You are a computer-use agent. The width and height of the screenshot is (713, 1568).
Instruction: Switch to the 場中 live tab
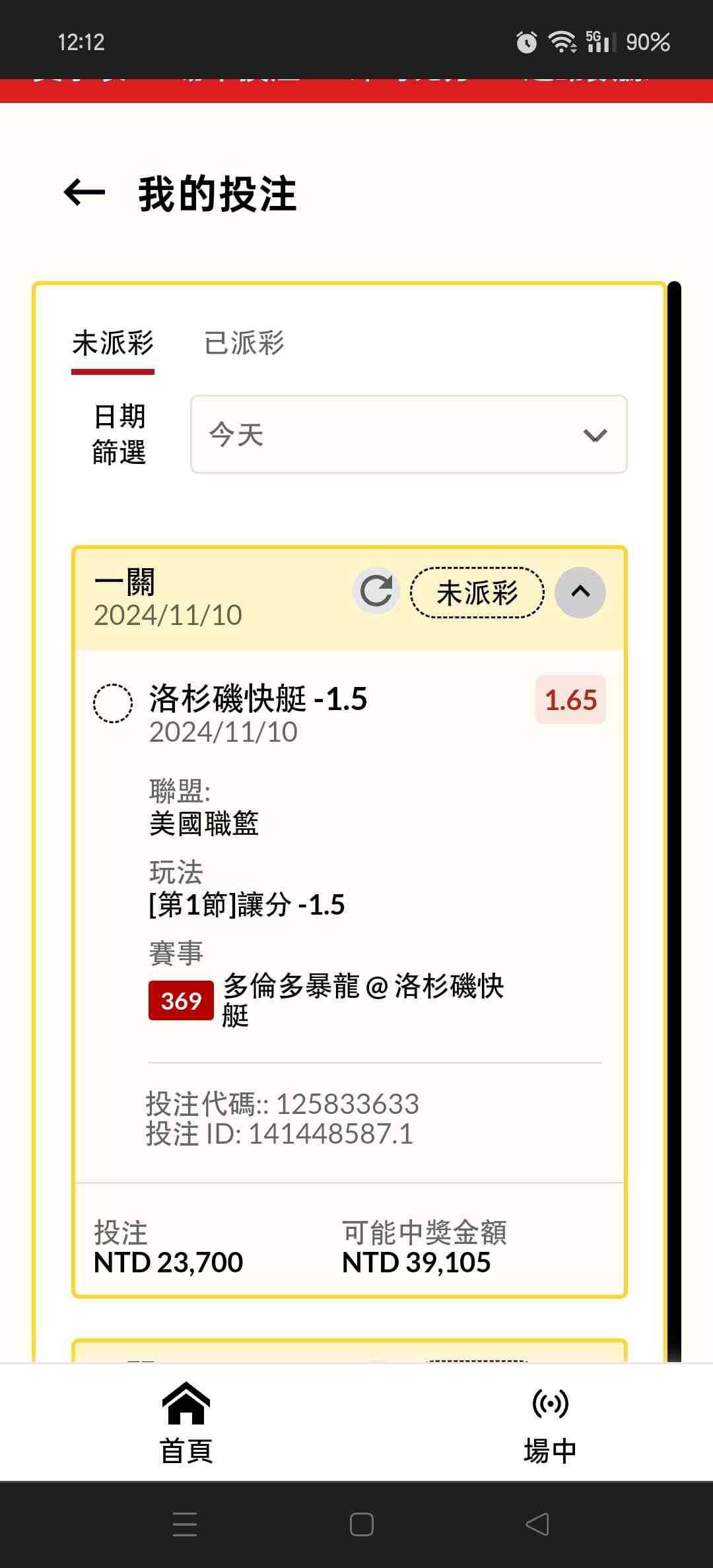tap(550, 1421)
